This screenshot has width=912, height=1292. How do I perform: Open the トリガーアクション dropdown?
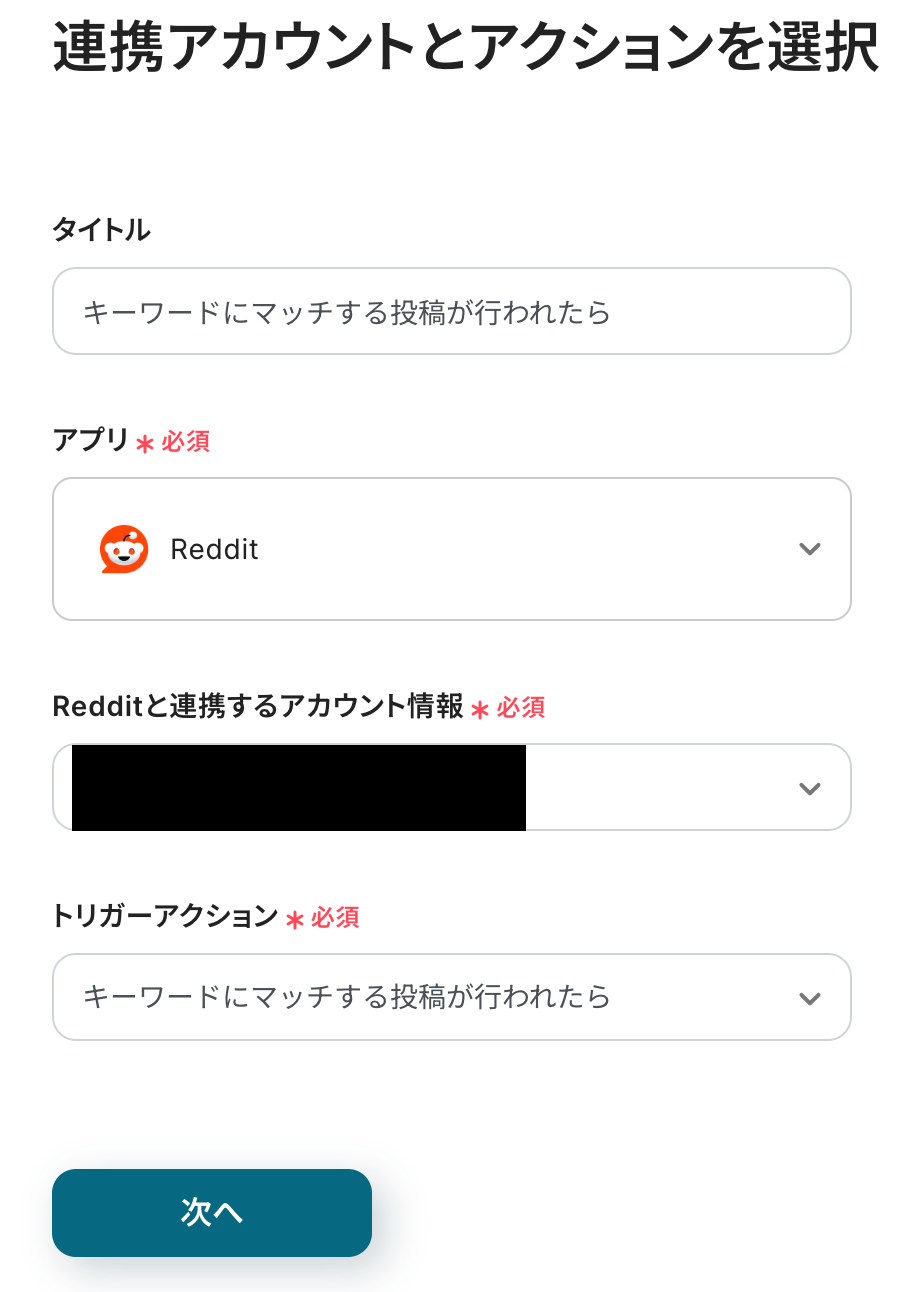pyautogui.click(x=451, y=997)
